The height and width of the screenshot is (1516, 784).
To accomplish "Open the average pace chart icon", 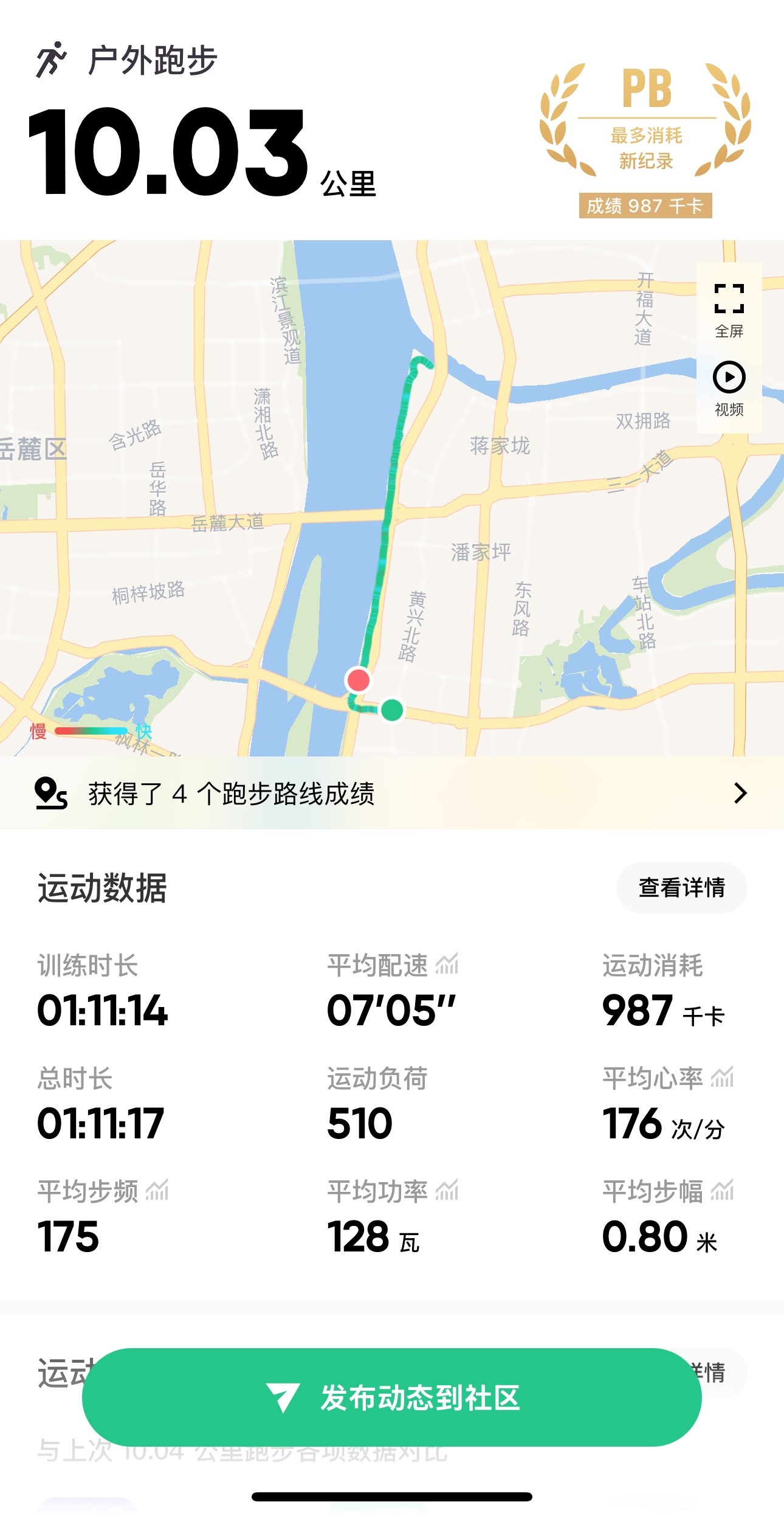I will tap(447, 964).
